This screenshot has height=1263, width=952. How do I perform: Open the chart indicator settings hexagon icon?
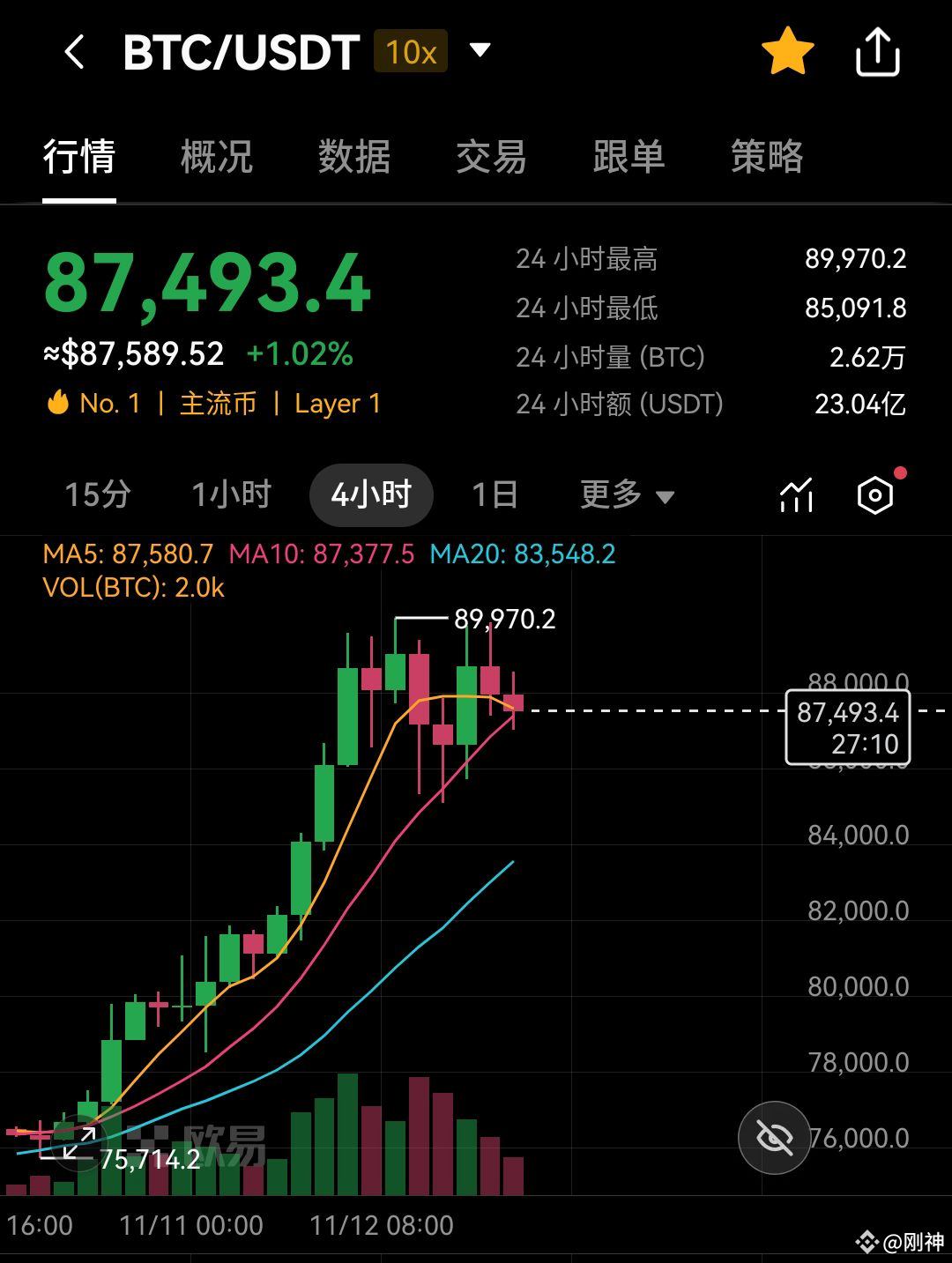(x=876, y=495)
